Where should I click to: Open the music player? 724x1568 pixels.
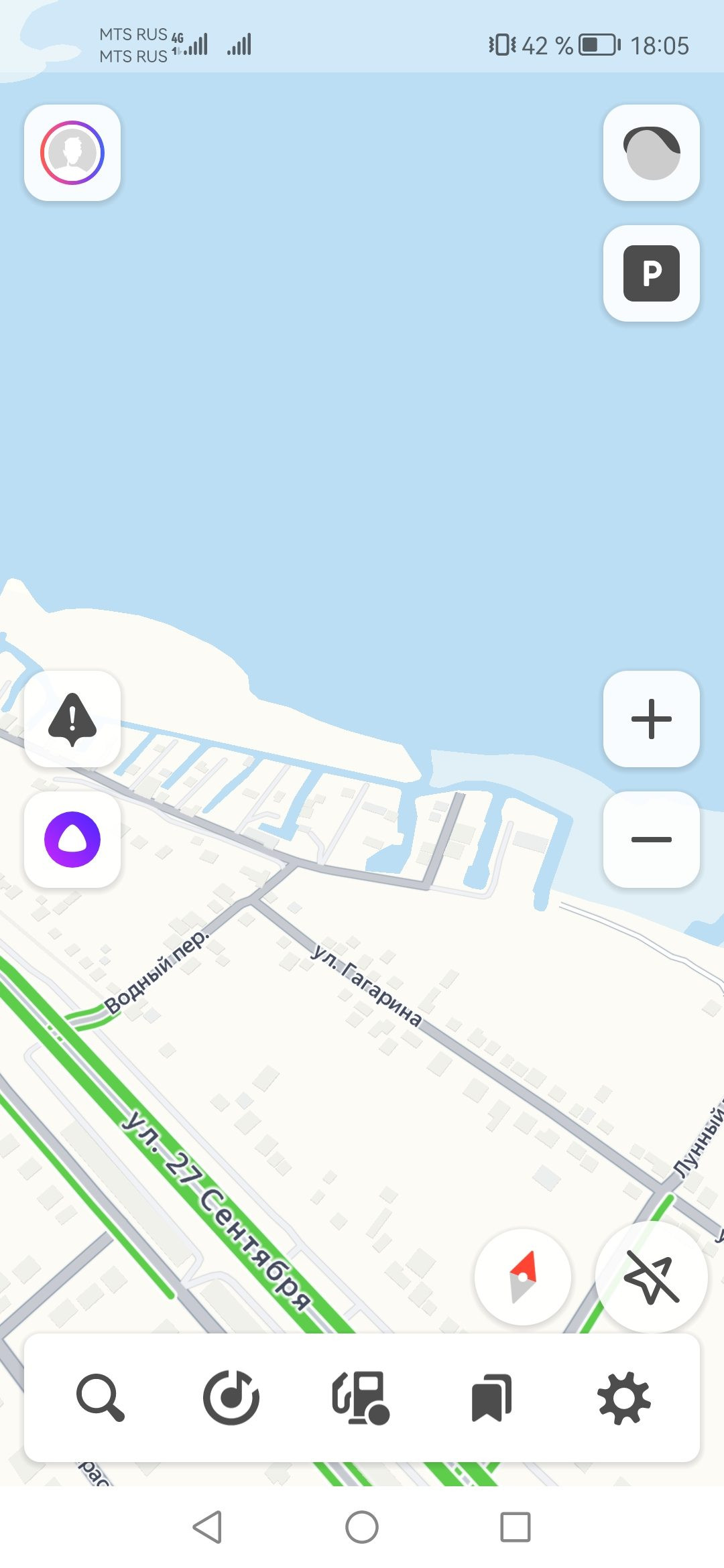coord(231,1398)
